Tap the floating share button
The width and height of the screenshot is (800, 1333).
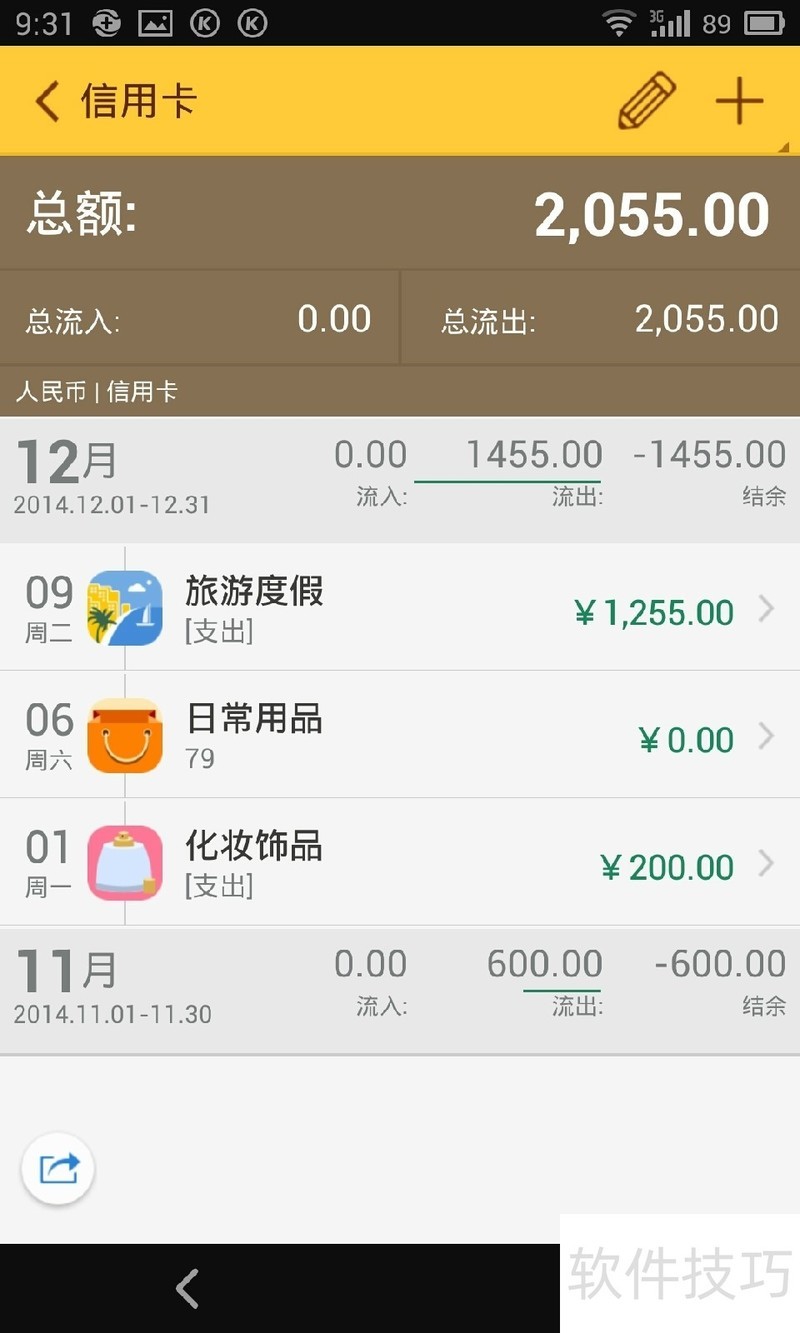click(58, 1168)
